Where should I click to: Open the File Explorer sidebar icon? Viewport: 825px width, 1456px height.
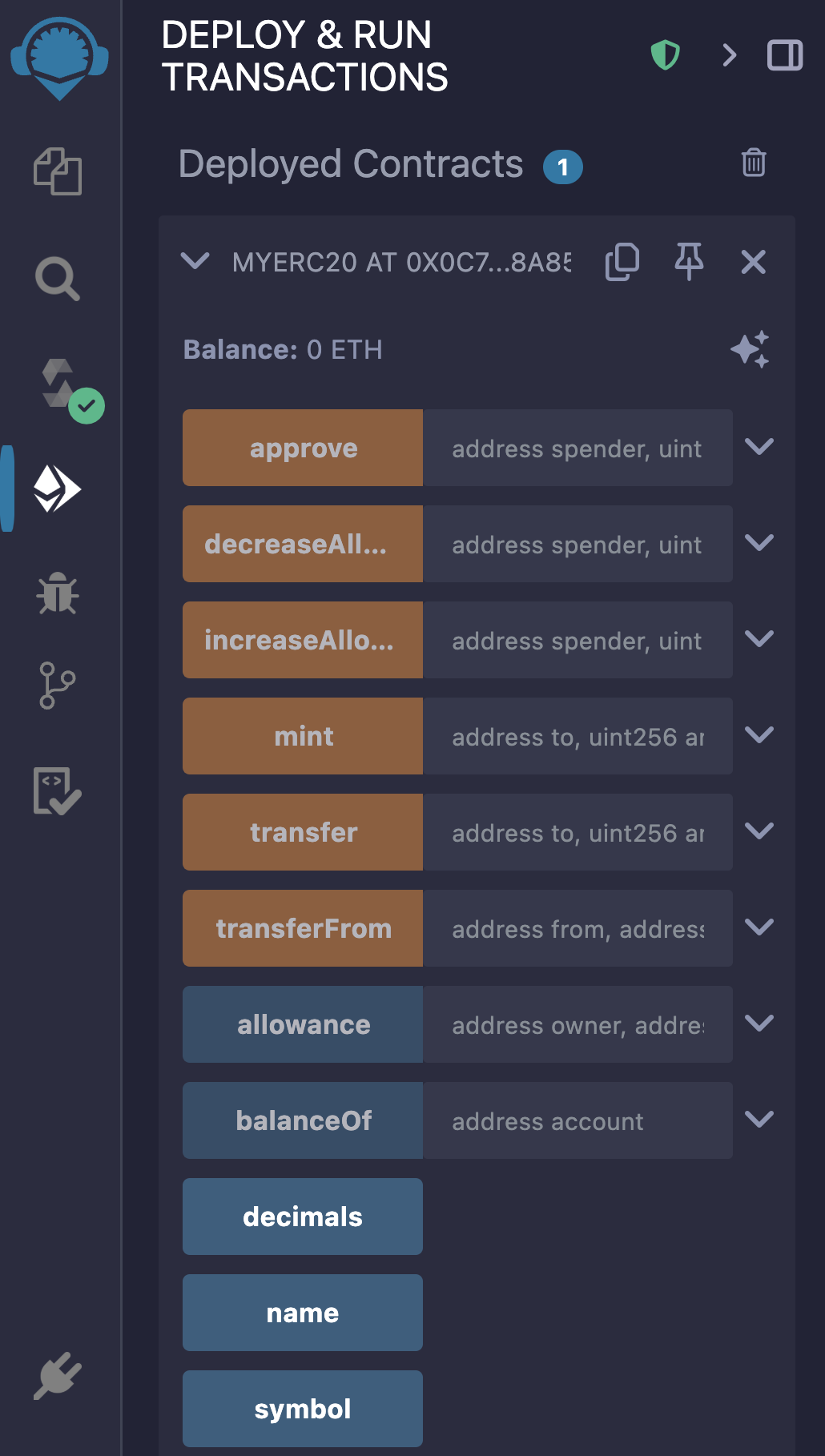click(x=58, y=171)
